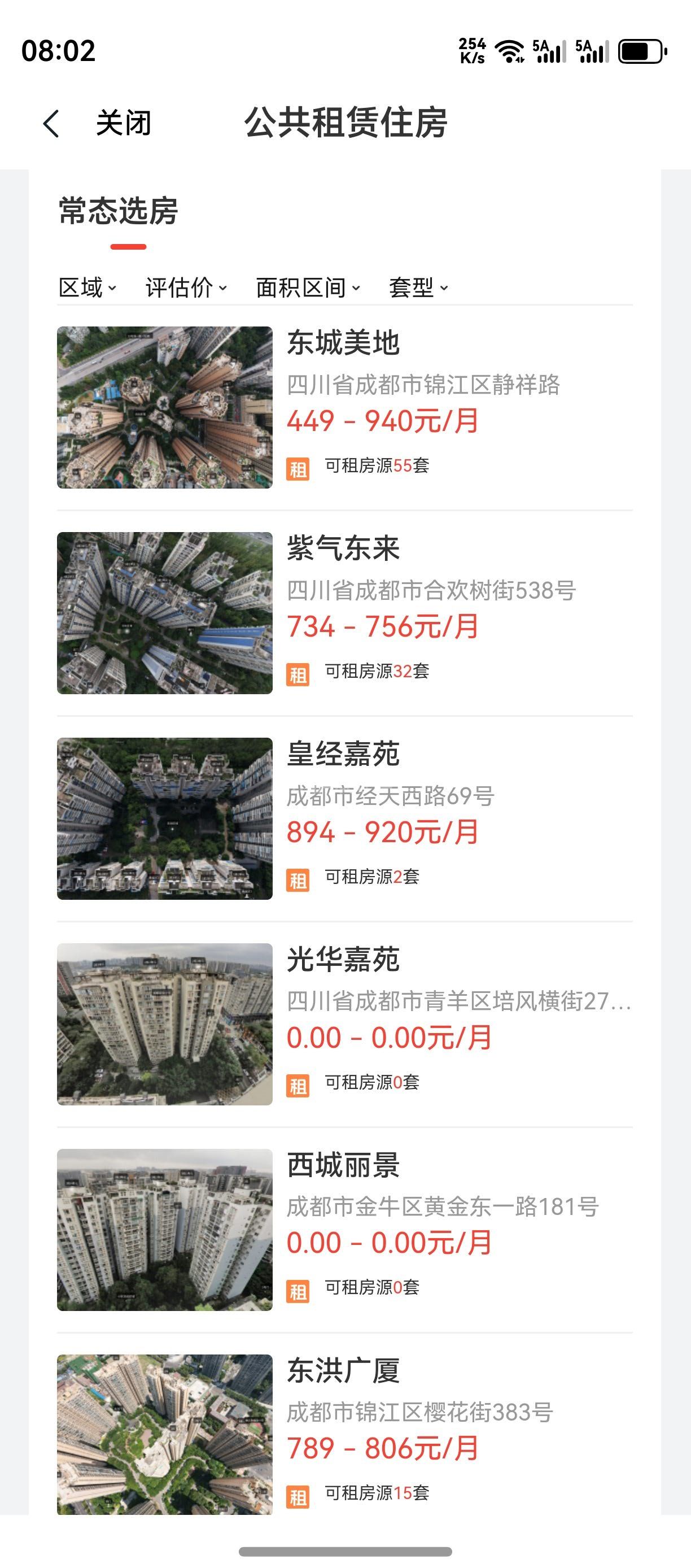Tap 关闭 to close the page
The height and width of the screenshot is (1568, 691).
pos(124,124)
